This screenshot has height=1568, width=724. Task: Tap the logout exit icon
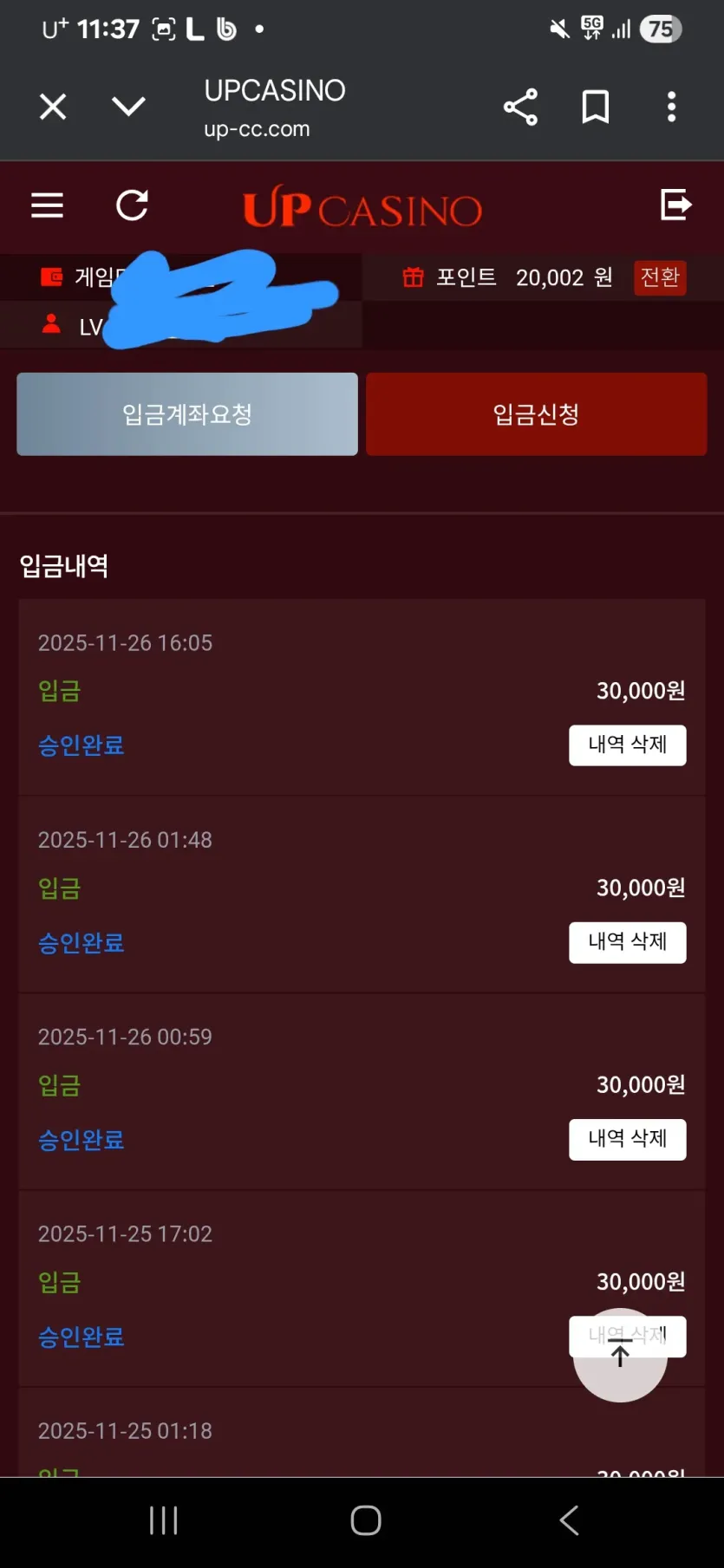pyautogui.click(x=675, y=205)
